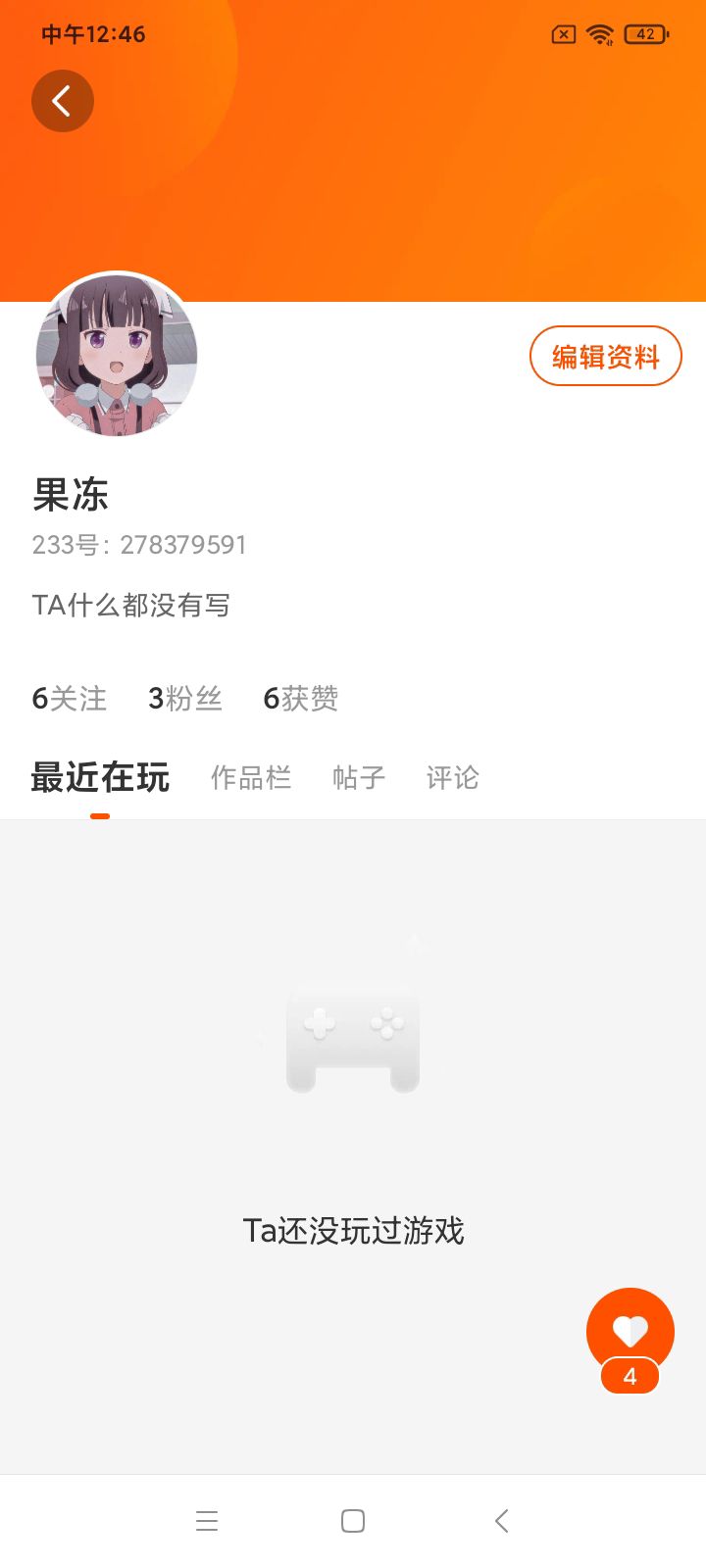706x1568 pixels.
Task: Open the profile avatar picture
Action: (x=117, y=354)
